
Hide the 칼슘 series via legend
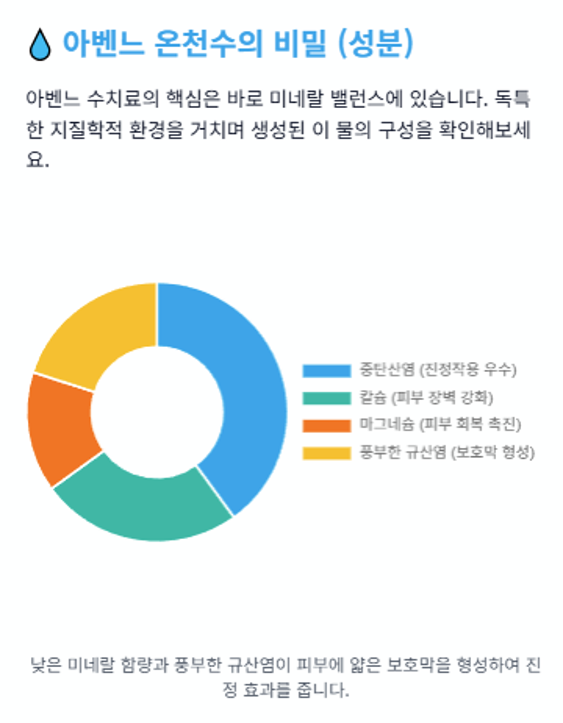click(398, 397)
